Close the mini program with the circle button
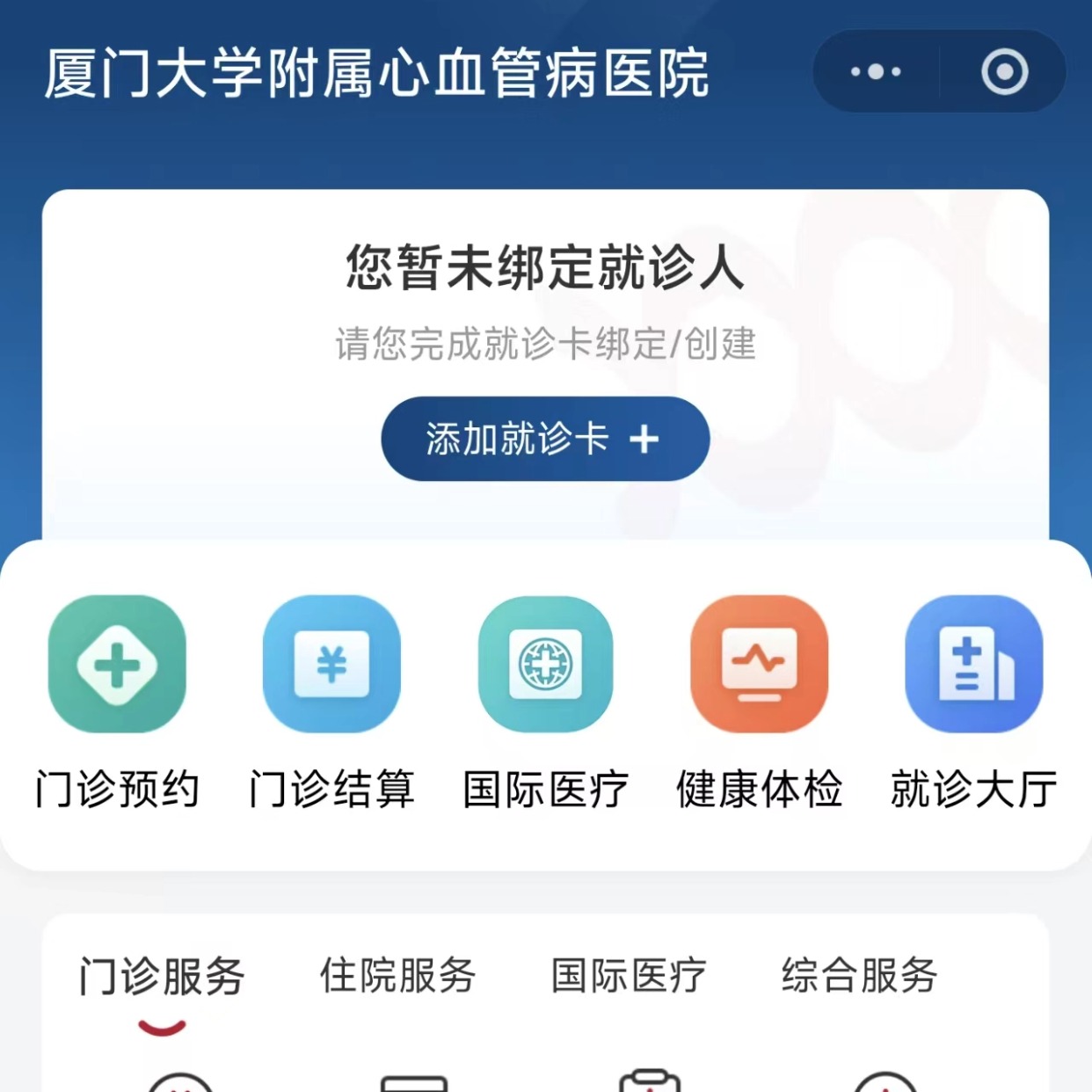The width and height of the screenshot is (1092, 1092). pyautogui.click(x=1004, y=72)
